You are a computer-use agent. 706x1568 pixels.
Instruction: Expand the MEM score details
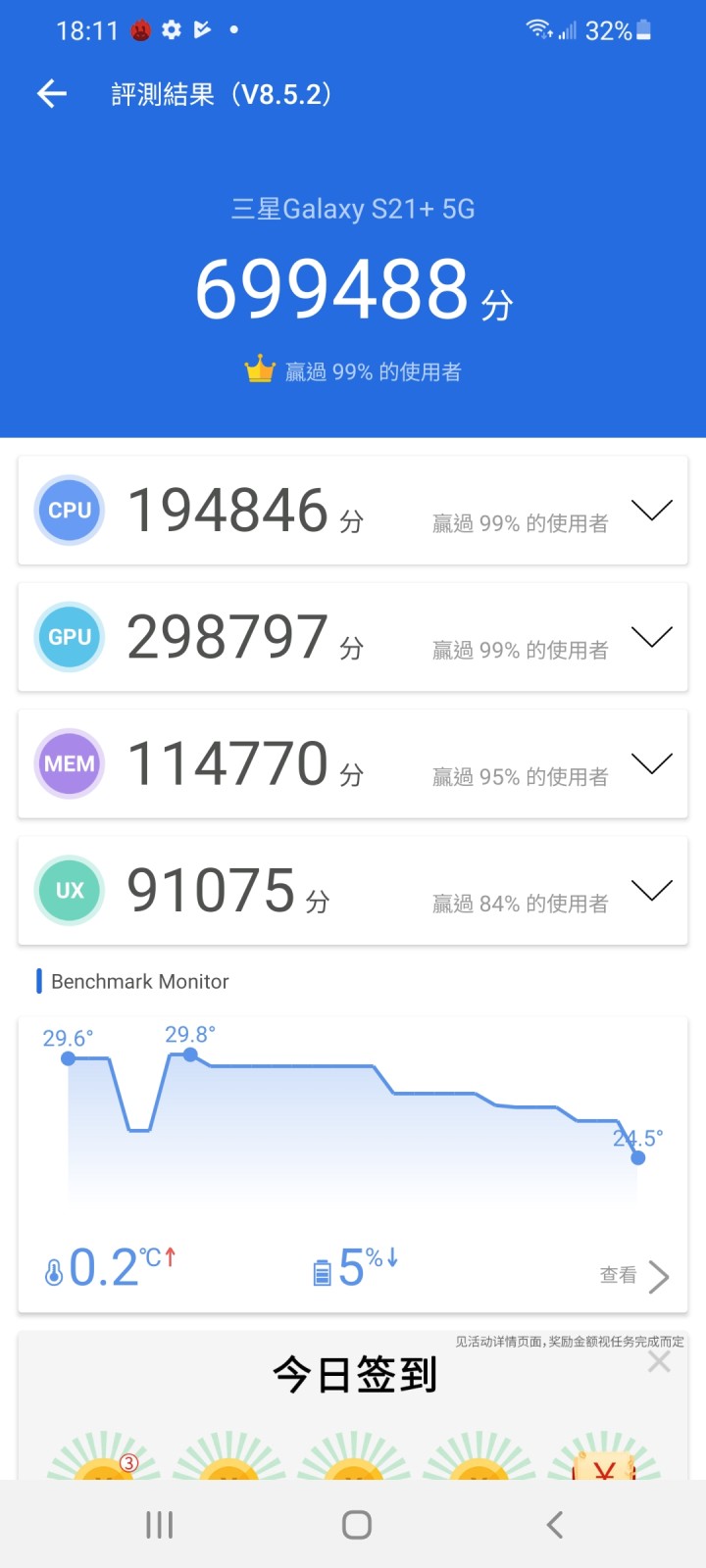coord(651,764)
